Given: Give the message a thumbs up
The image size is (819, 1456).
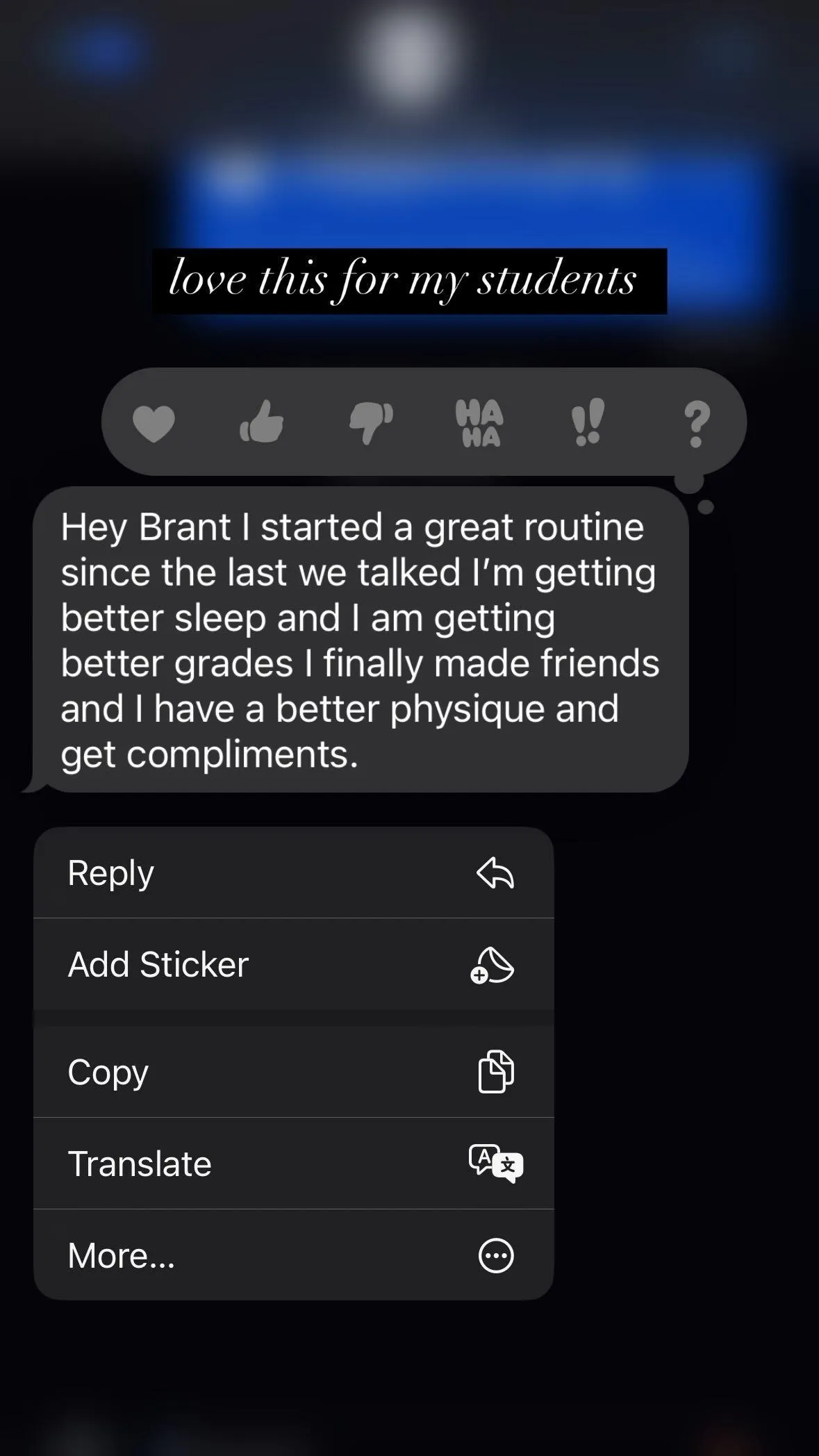Looking at the screenshot, I should [x=262, y=422].
